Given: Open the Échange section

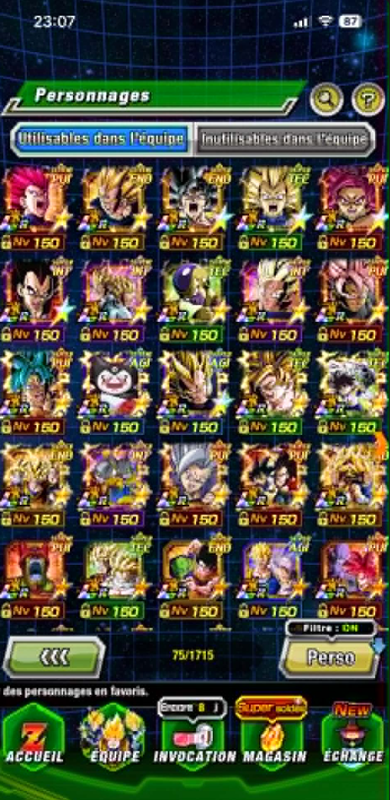Looking at the screenshot, I should [x=353, y=737].
